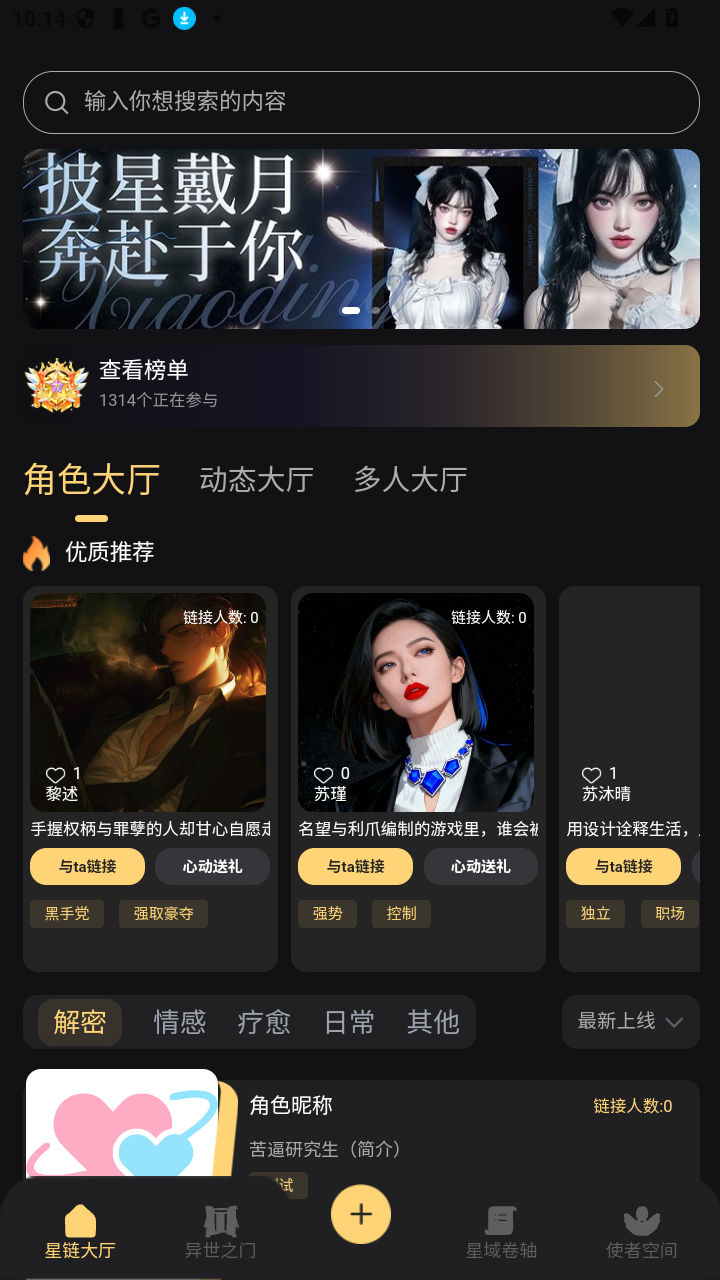Viewport: 720px width, 1280px height.
Task: Expand the 最新上线 sort dropdown
Action: click(x=630, y=1022)
